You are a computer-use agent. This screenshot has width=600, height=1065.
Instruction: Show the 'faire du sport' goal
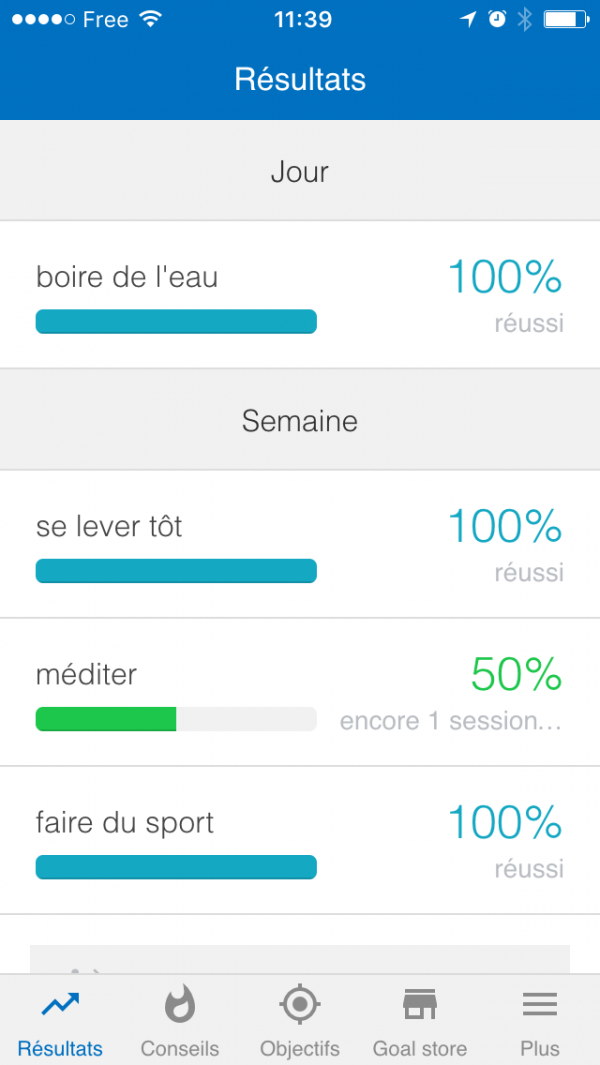point(300,840)
